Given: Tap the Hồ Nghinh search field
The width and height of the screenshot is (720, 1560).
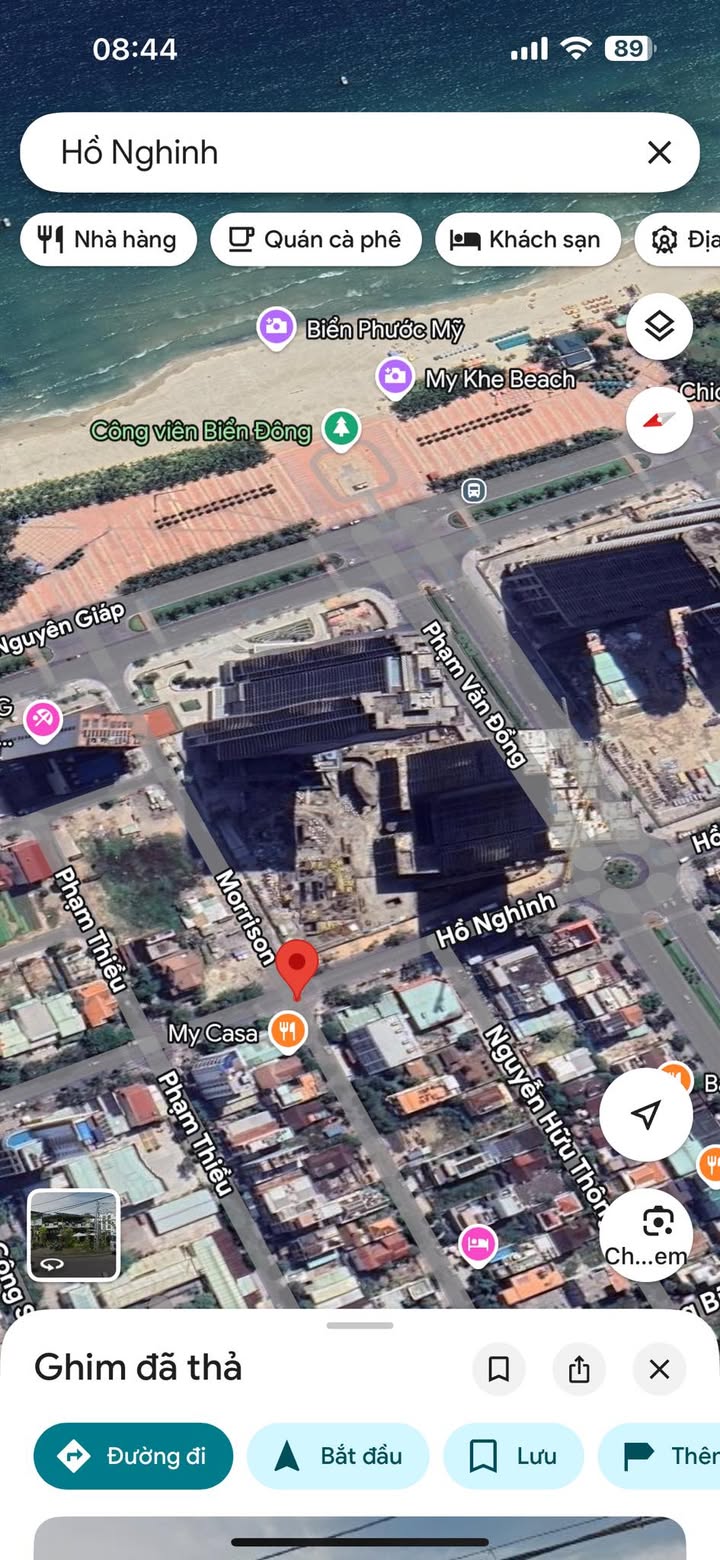Looking at the screenshot, I should tap(330, 152).
